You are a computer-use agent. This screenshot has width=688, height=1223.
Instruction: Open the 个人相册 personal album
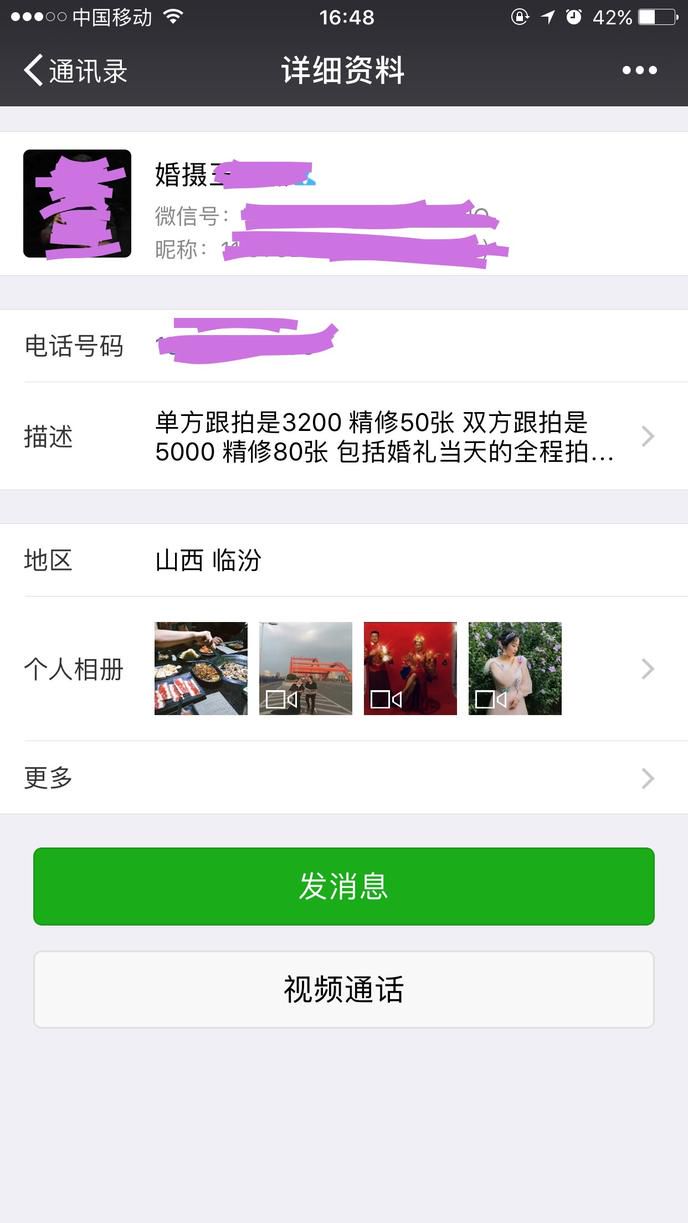click(343, 669)
